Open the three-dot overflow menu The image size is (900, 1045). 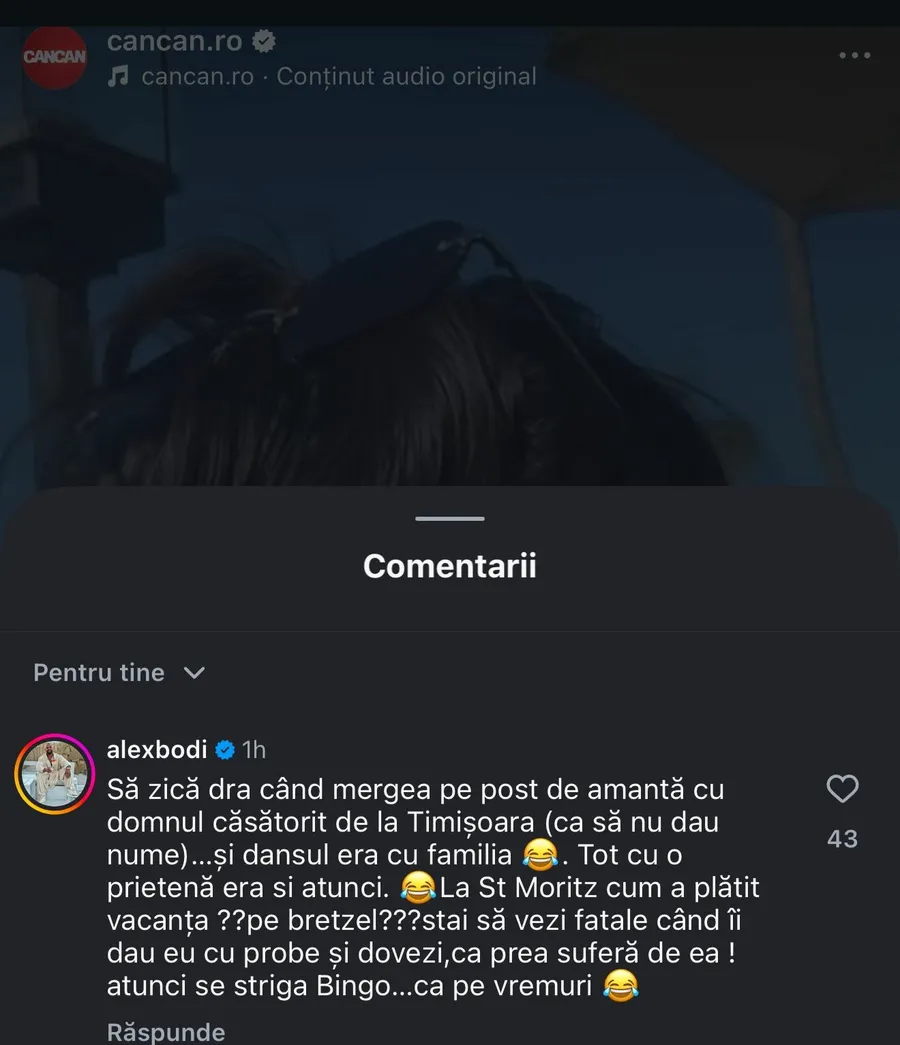pos(854,56)
